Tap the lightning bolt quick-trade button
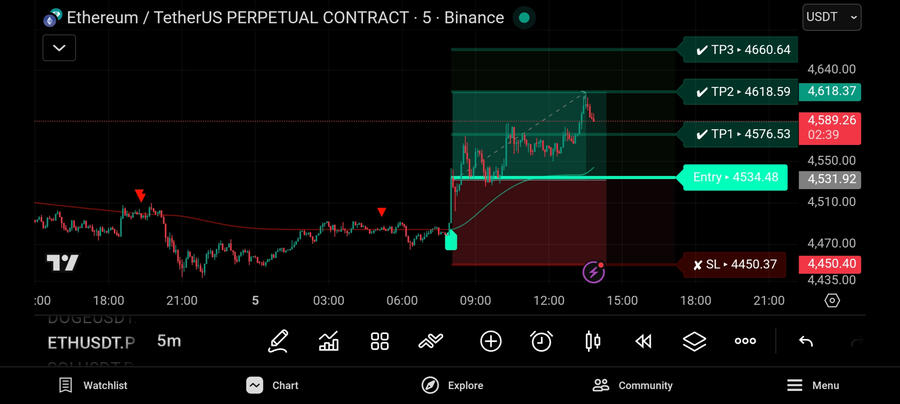Viewport: 900px width, 404px height. (594, 271)
